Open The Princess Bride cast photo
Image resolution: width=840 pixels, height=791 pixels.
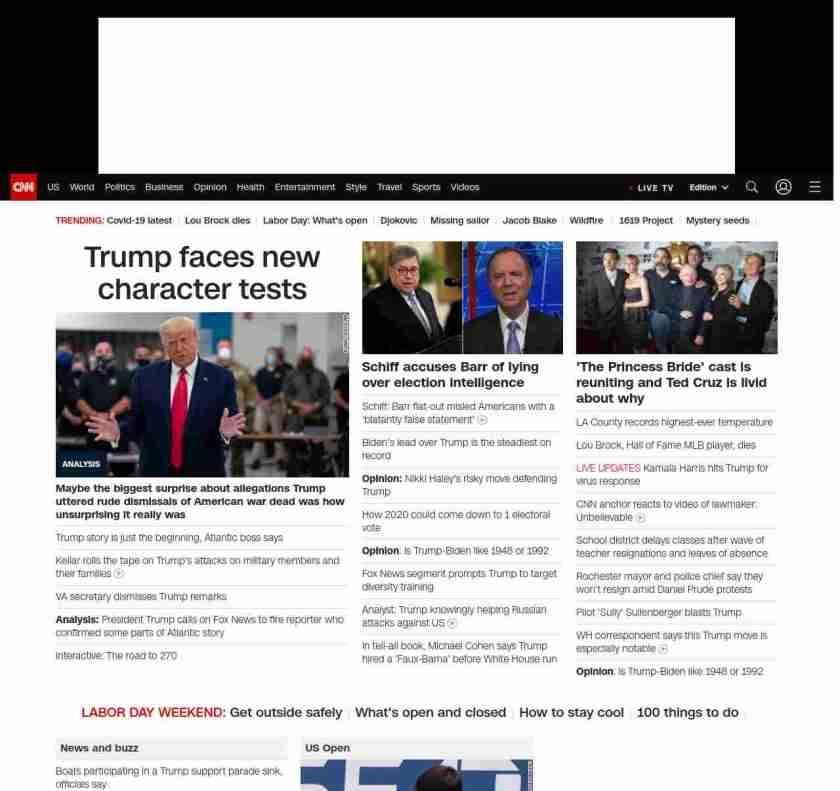[x=676, y=297]
